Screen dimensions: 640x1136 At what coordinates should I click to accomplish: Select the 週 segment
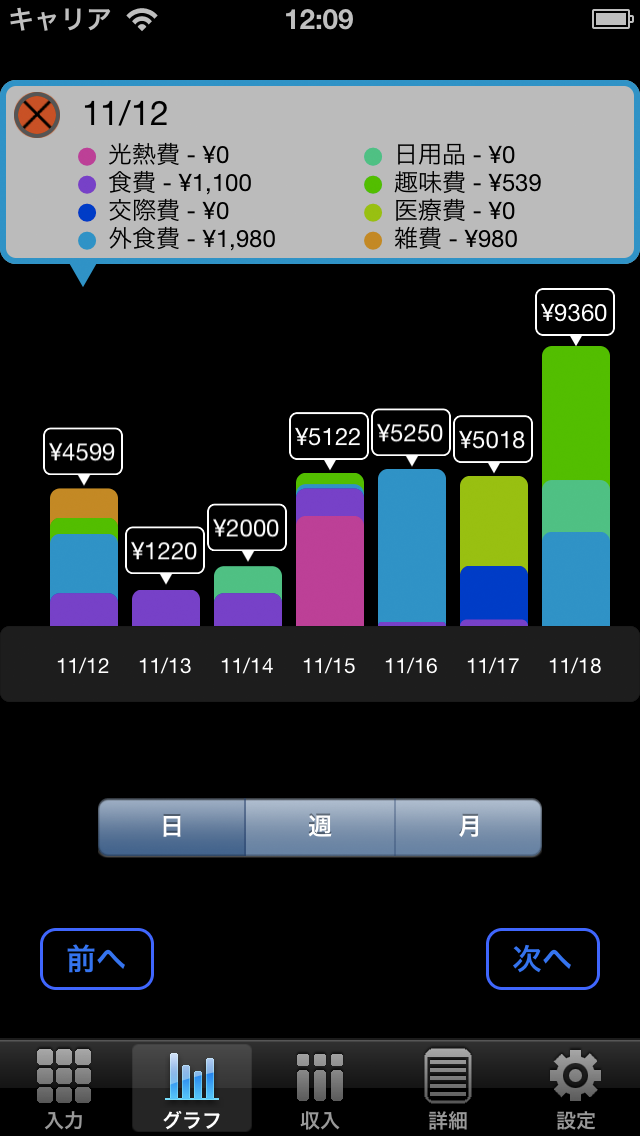[320, 827]
